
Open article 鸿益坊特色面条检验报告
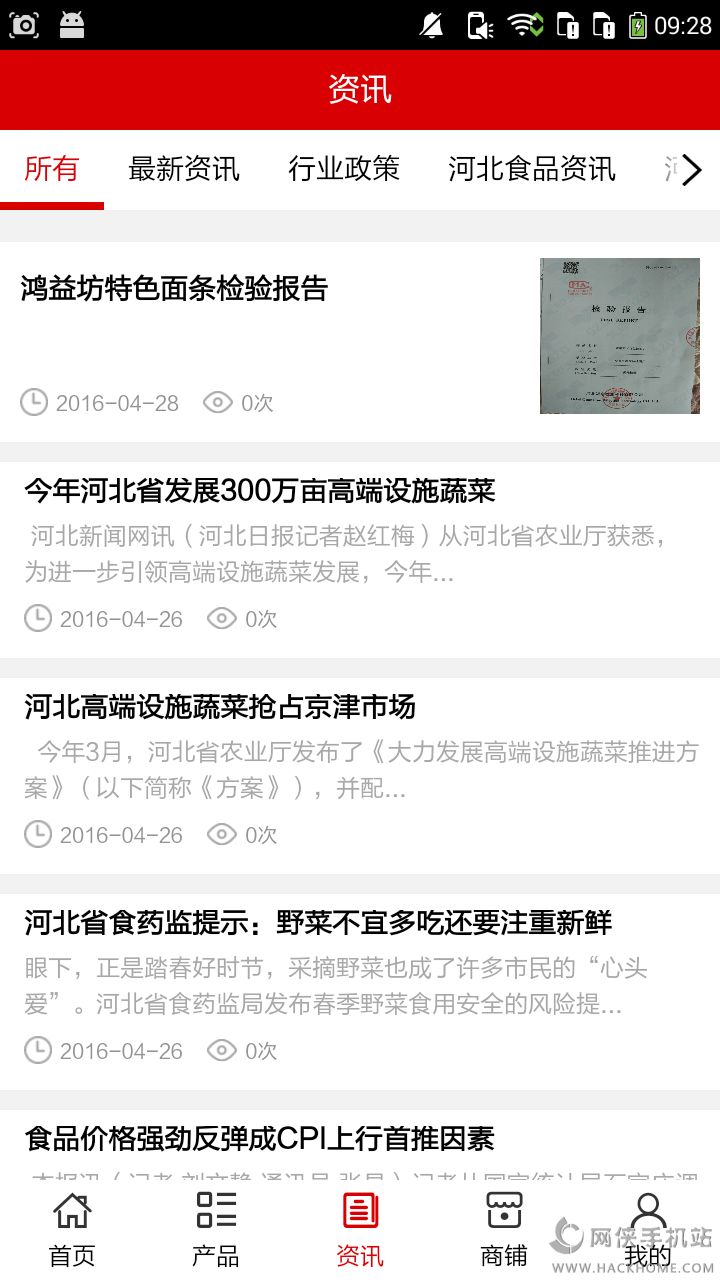(176, 289)
